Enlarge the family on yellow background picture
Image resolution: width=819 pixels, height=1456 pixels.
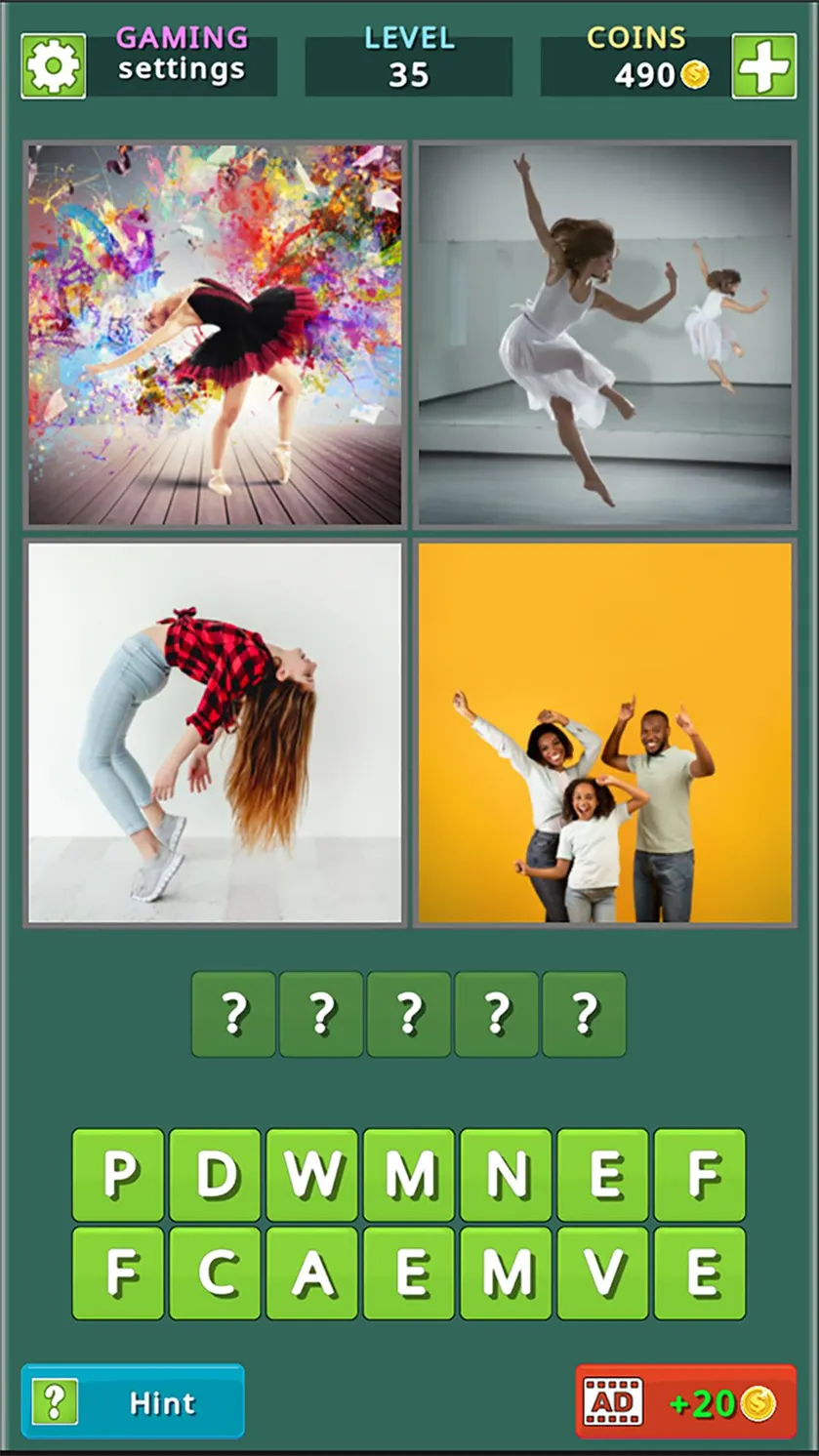click(x=605, y=733)
